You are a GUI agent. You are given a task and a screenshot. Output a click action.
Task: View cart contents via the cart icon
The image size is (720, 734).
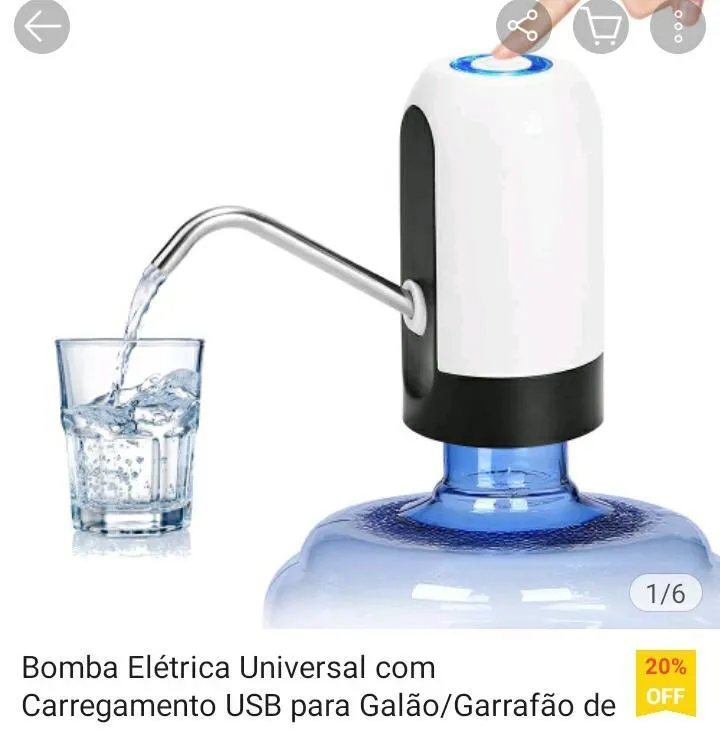click(601, 25)
